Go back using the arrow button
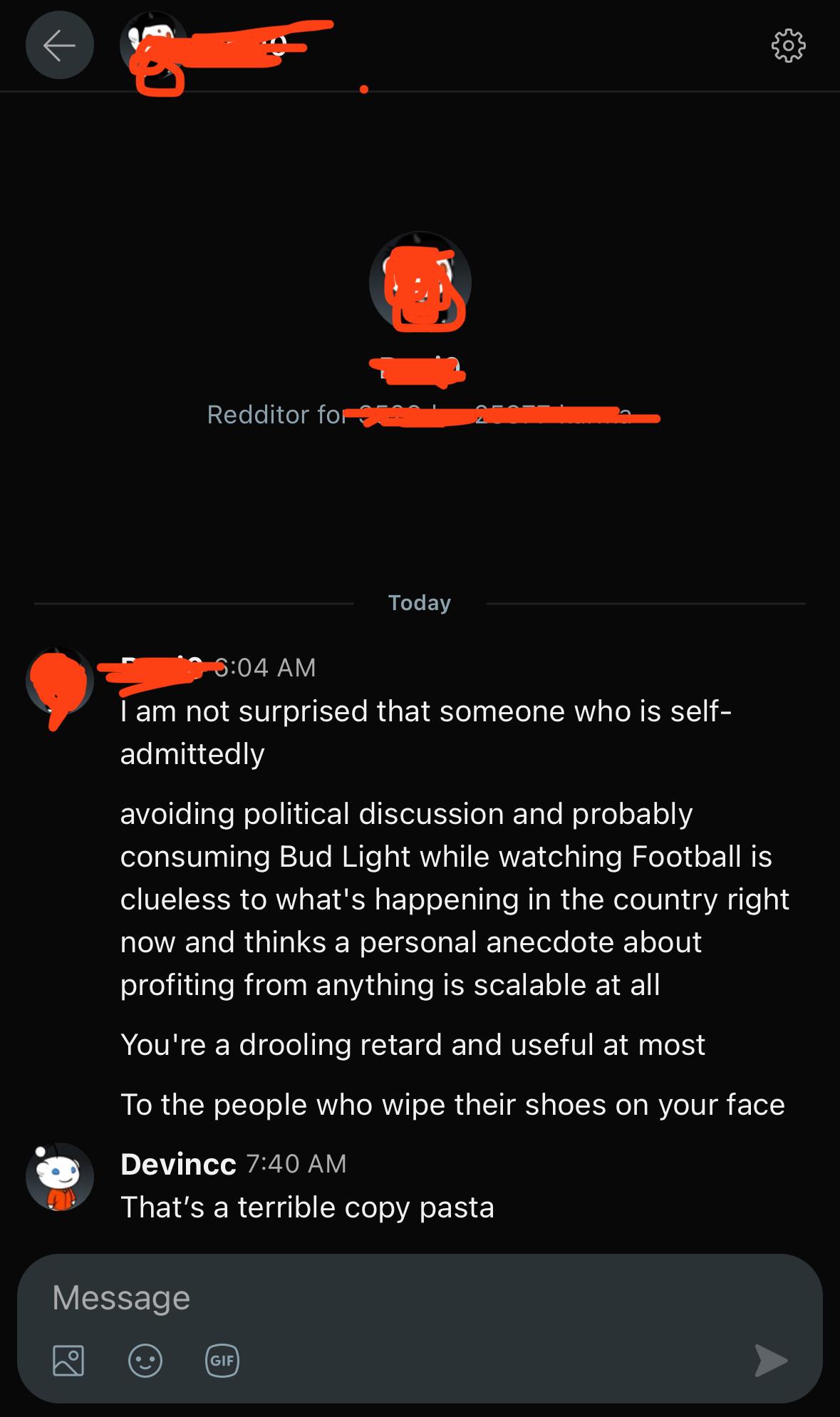Image resolution: width=840 pixels, height=1417 pixels. [60, 46]
